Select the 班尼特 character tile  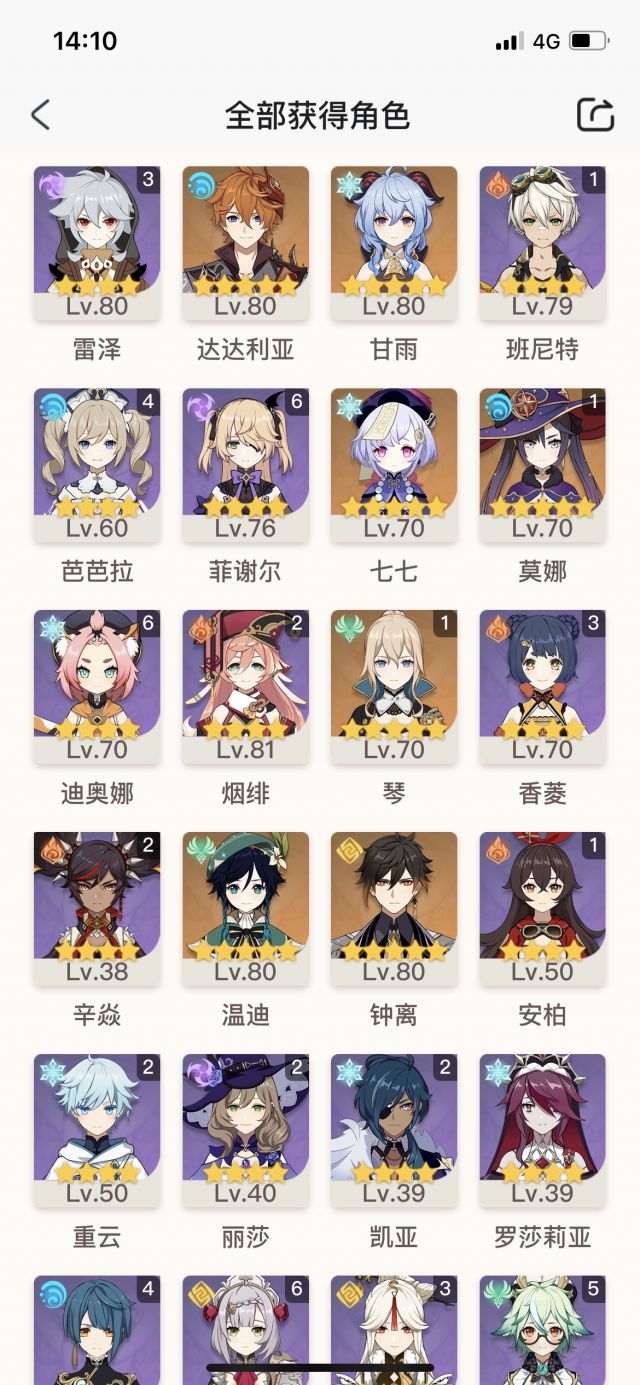click(542, 243)
